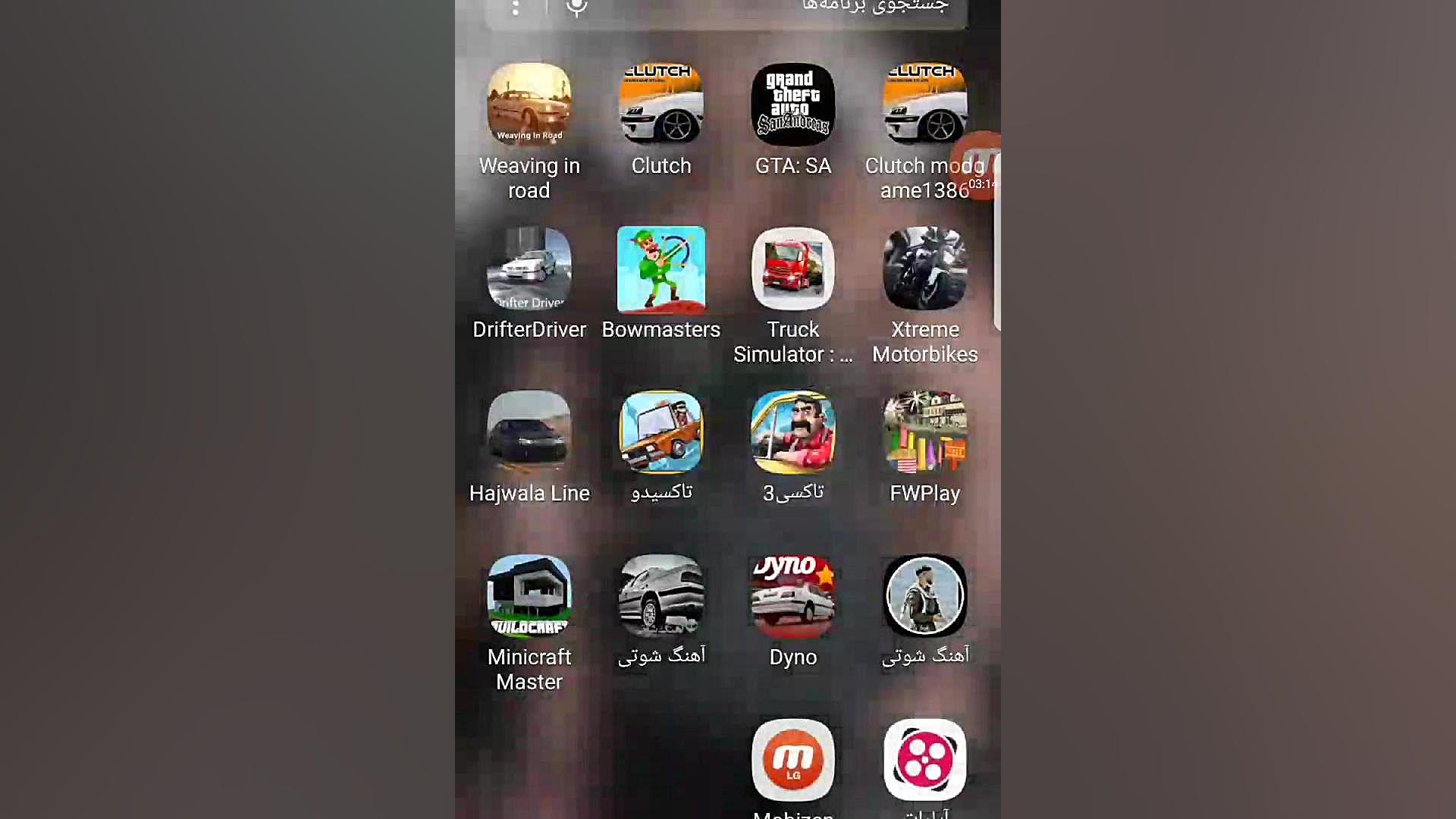Screen dimensions: 1456x819
Task: Open the Aparat app icon
Action: point(924,760)
